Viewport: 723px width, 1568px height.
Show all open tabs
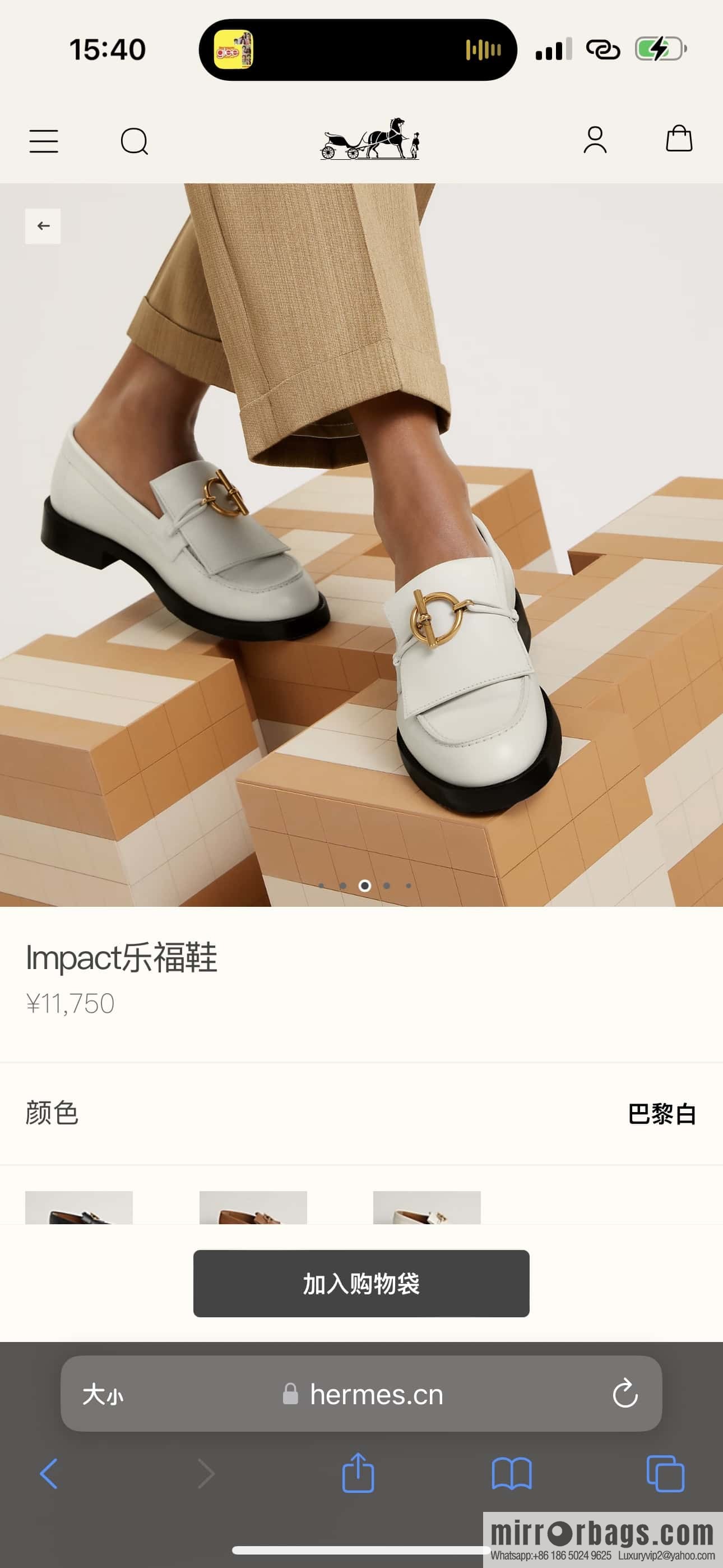(x=665, y=1474)
